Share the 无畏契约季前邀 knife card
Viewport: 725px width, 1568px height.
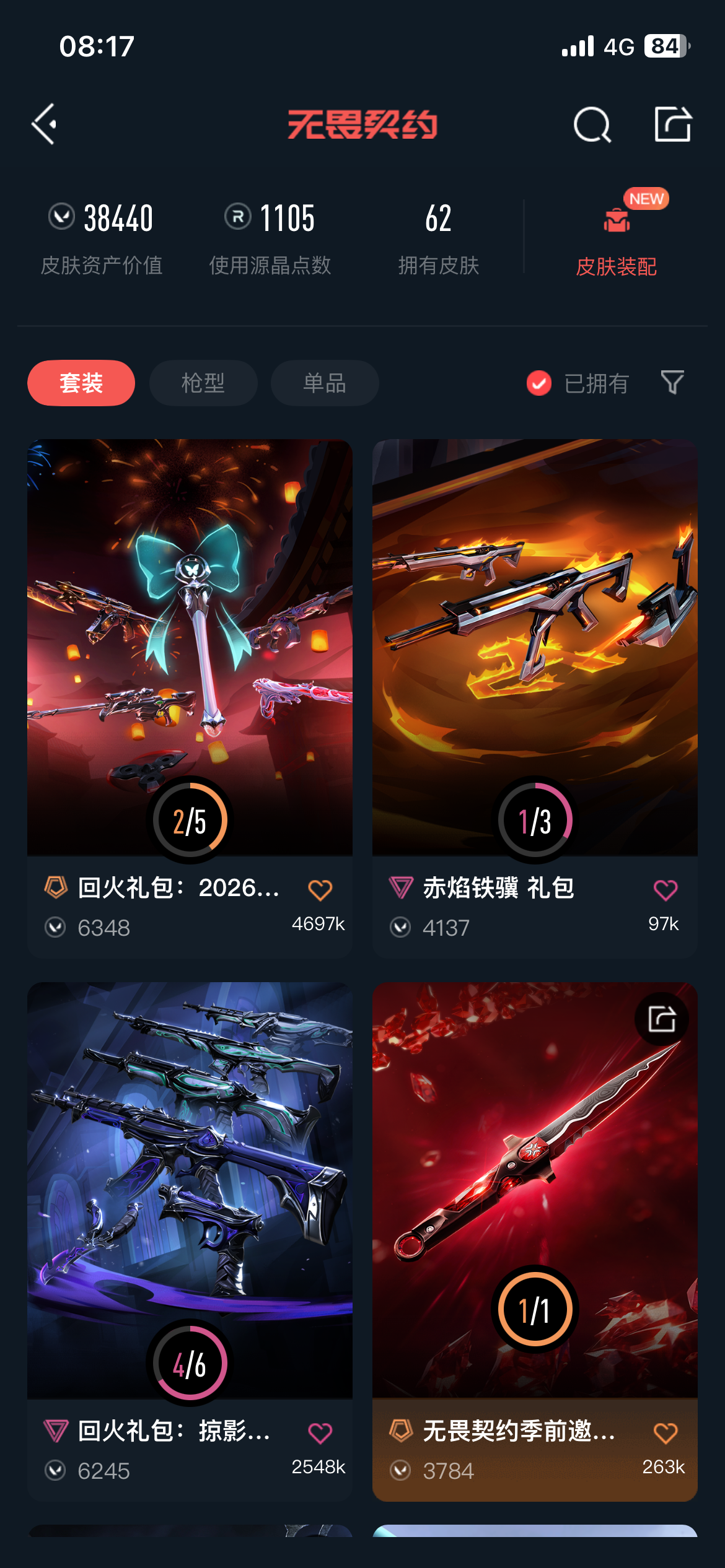[661, 1019]
